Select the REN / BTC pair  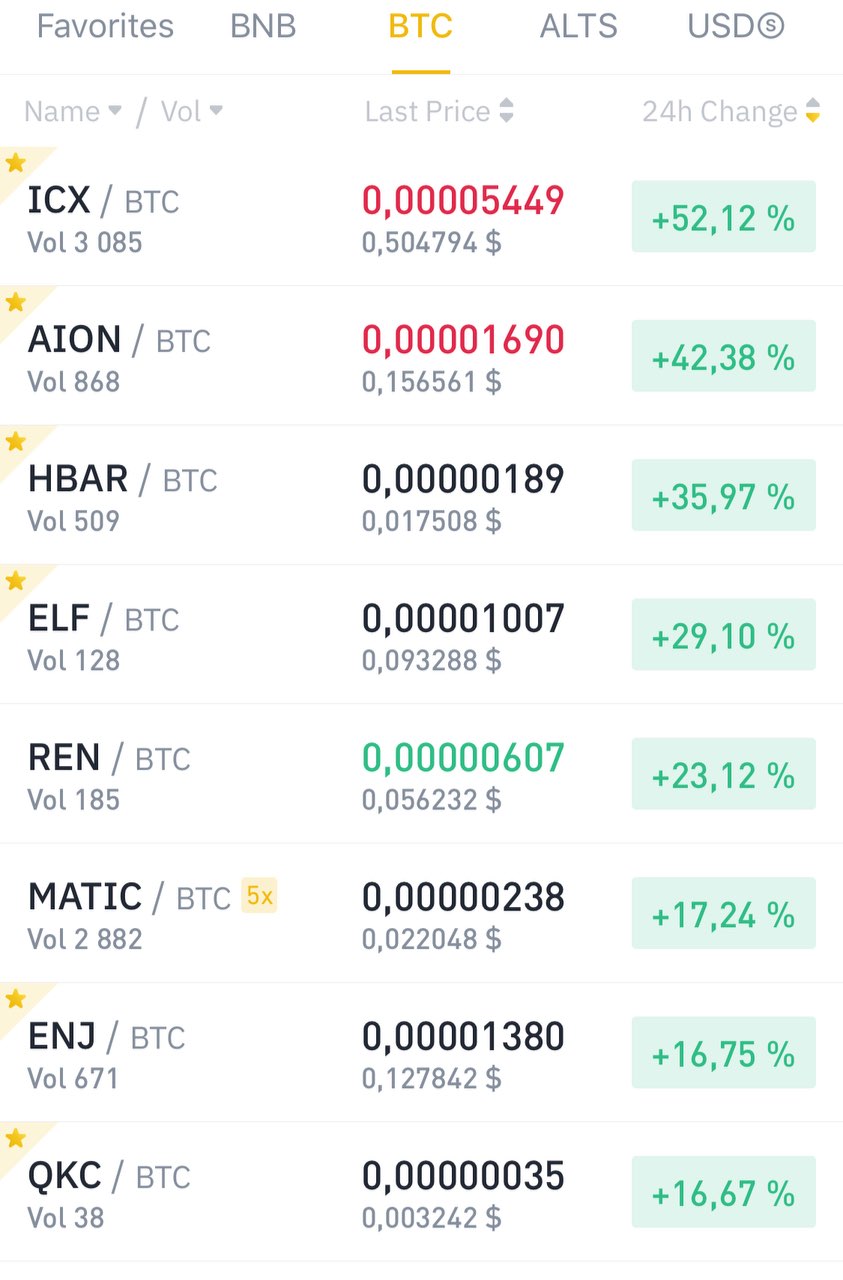421,773
